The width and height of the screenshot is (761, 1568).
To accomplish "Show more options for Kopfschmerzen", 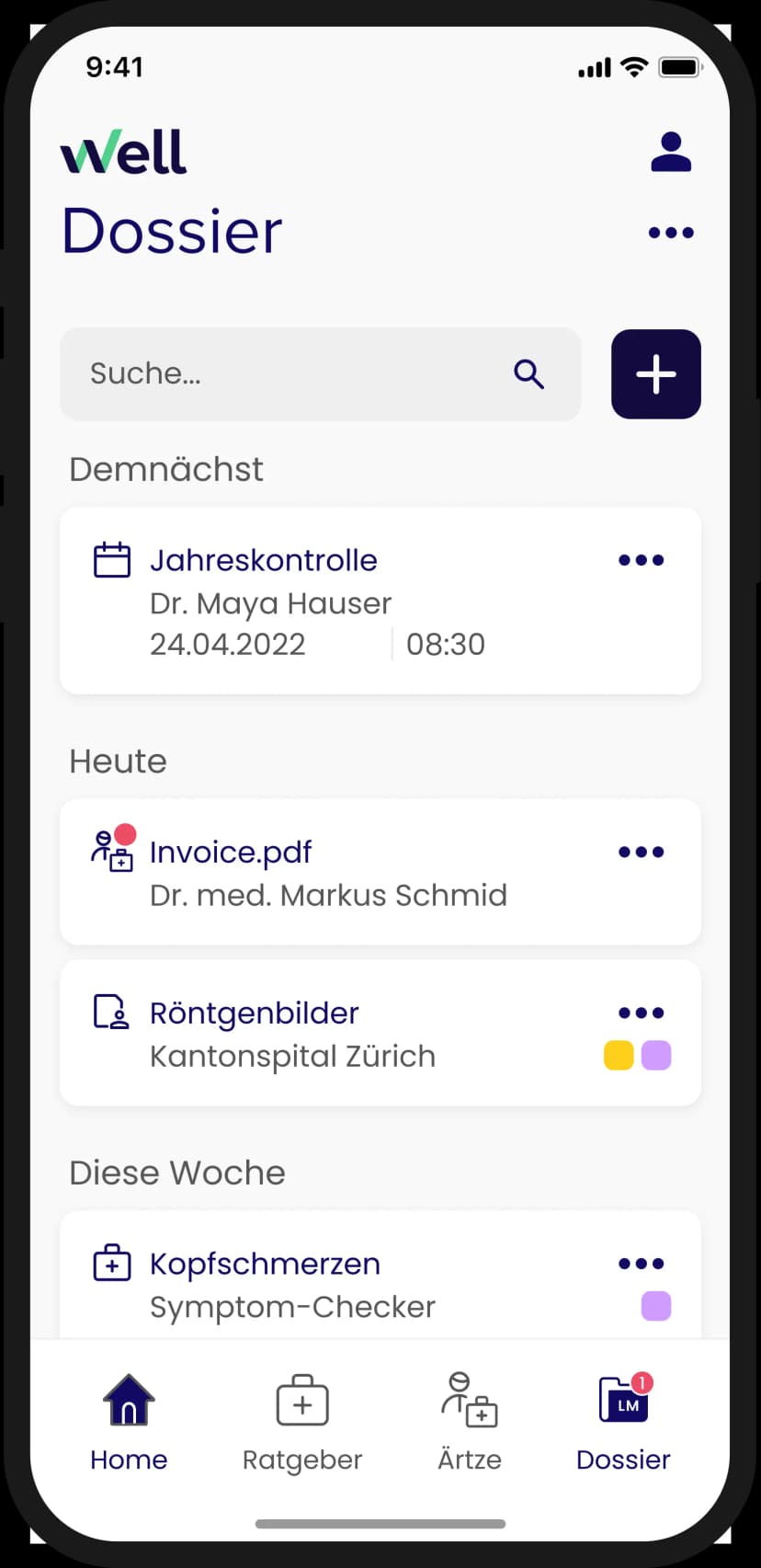I will [642, 1264].
